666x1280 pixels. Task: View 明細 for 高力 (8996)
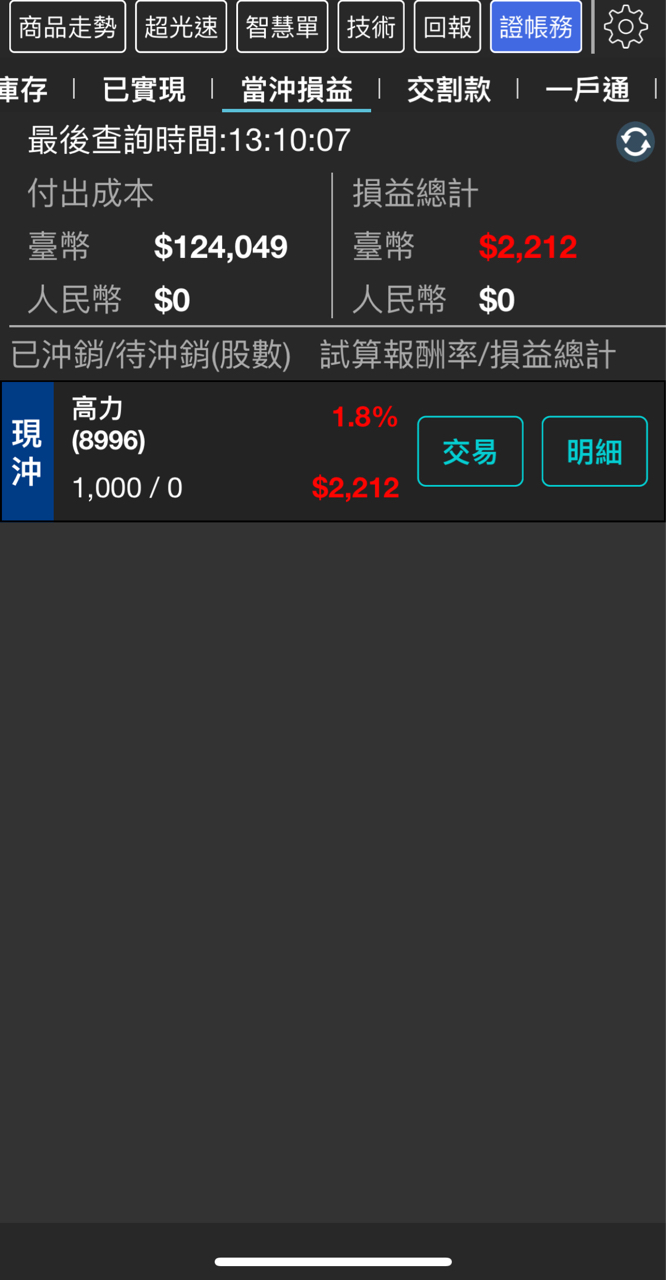(x=594, y=452)
